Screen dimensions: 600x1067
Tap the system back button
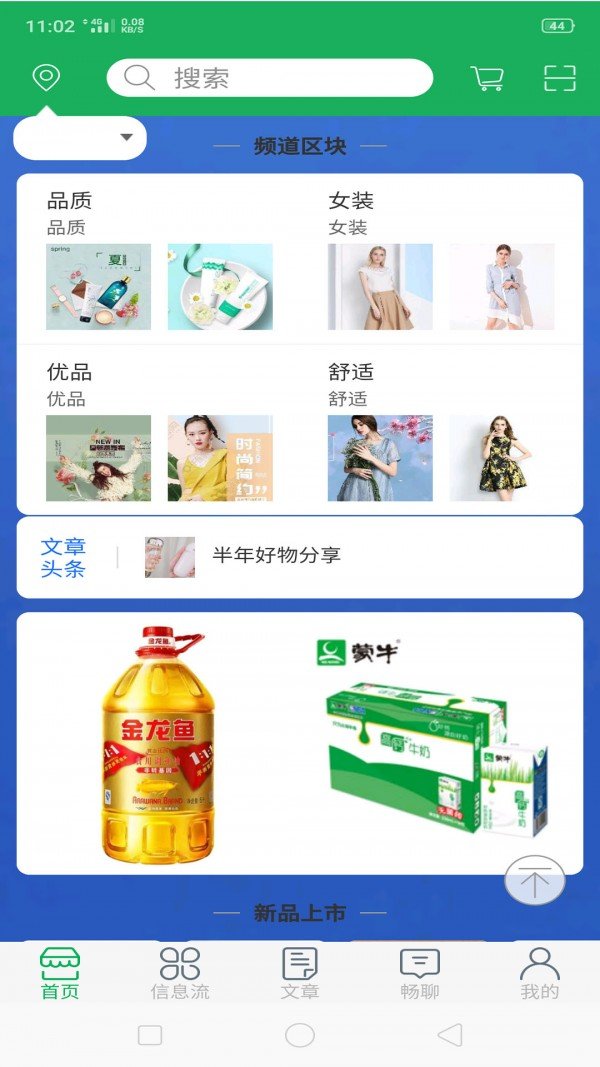[450, 1035]
